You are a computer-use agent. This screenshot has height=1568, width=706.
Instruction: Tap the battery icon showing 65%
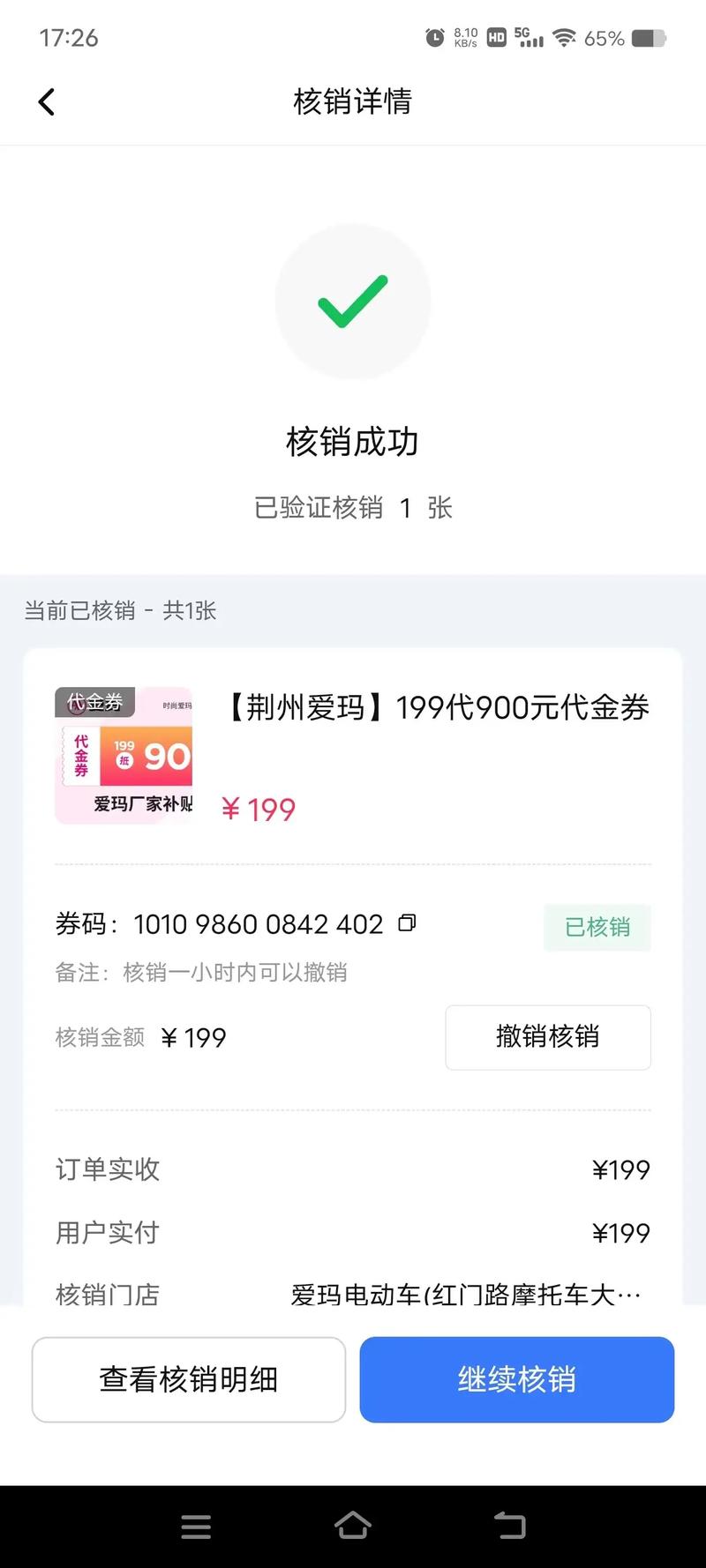point(651,37)
